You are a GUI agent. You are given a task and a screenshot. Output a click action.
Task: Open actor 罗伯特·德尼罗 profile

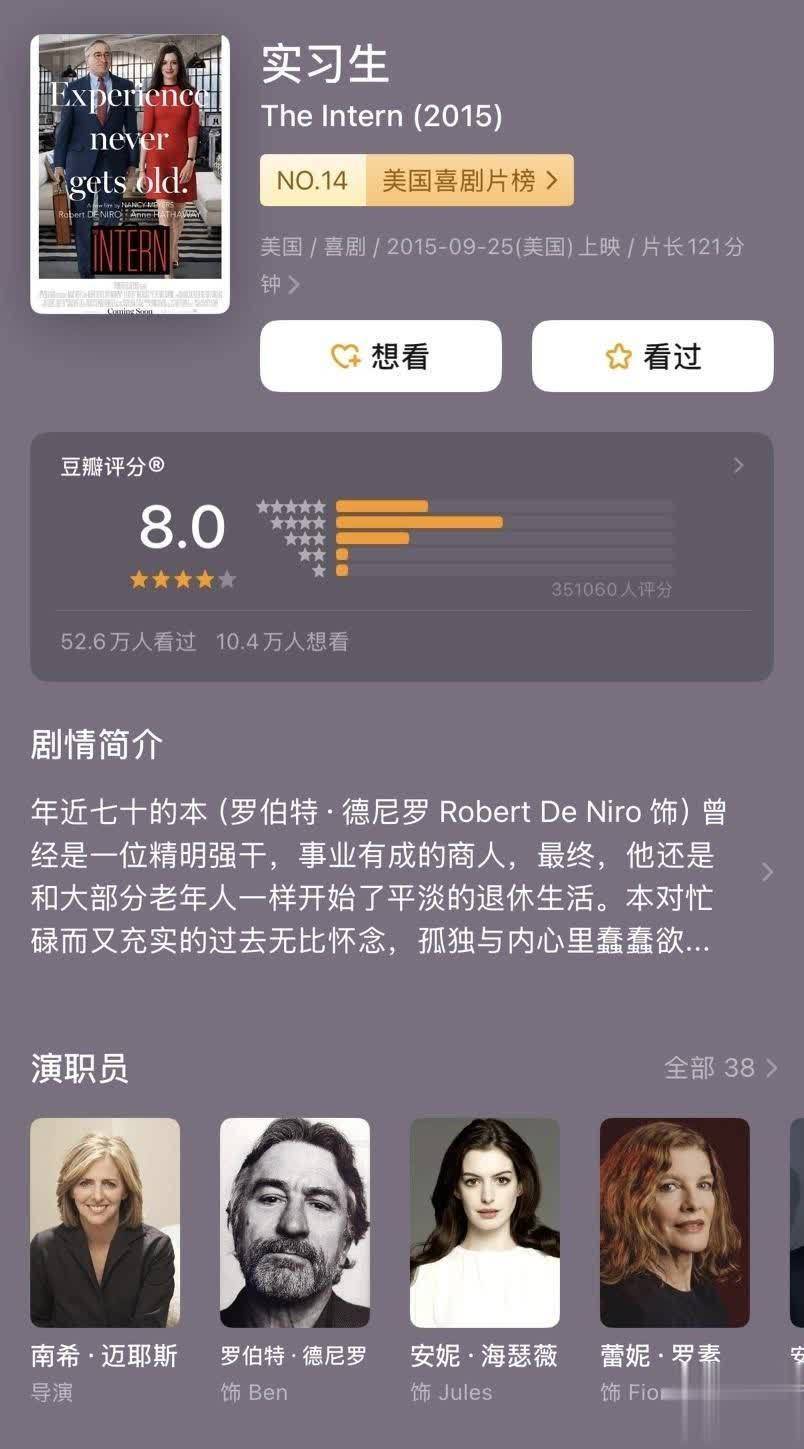[295, 1222]
